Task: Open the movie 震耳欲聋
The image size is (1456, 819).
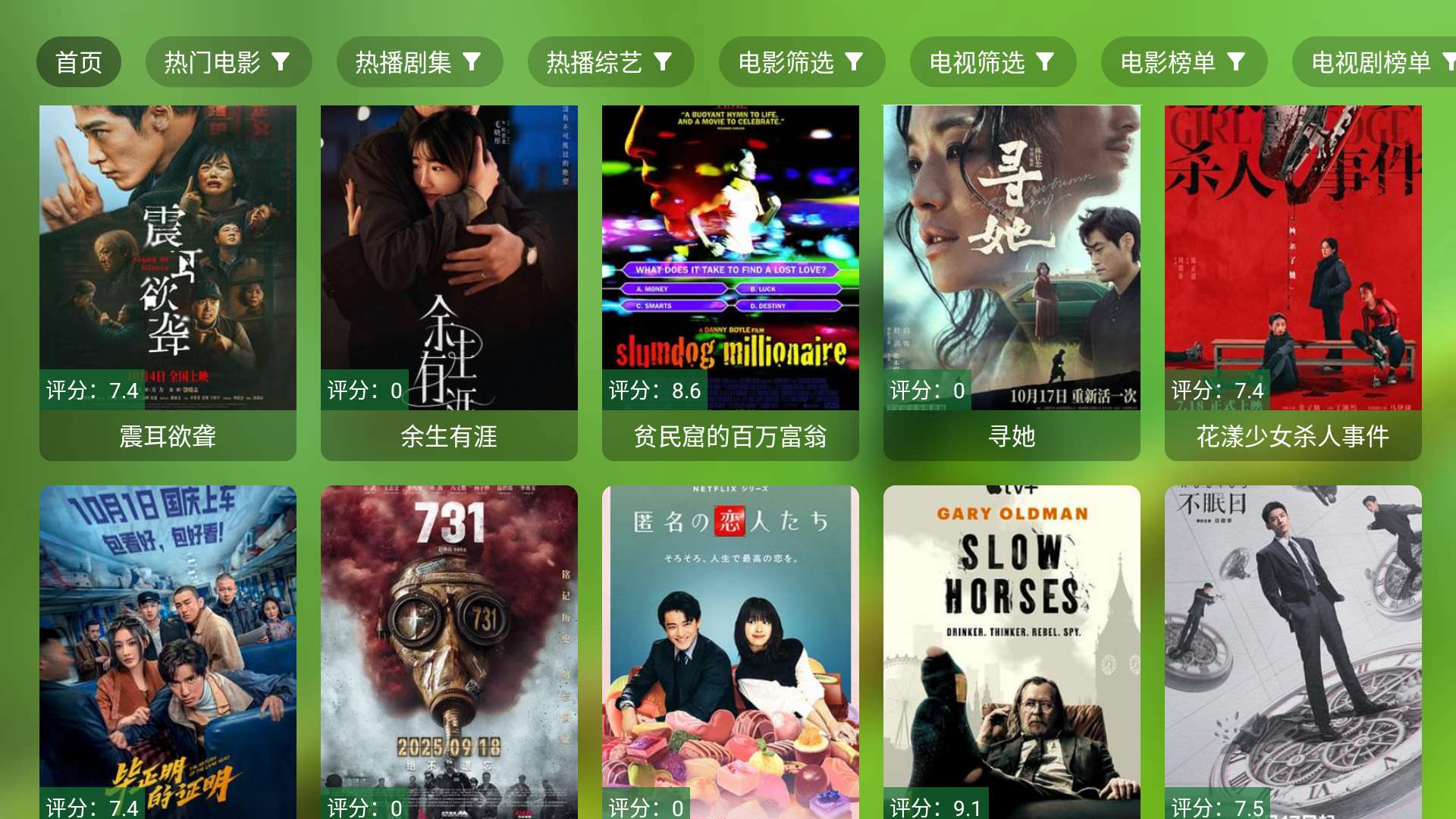Action: click(168, 282)
